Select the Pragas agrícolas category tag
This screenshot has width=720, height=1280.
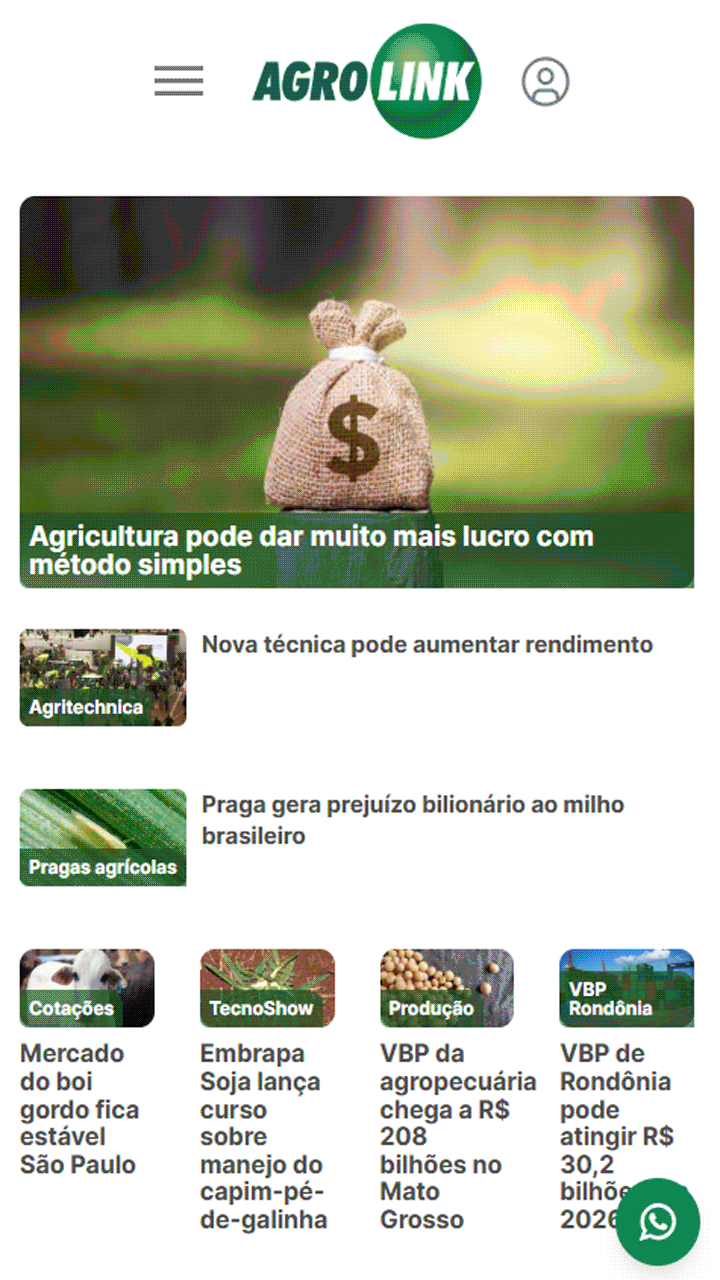tap(101, 866)
